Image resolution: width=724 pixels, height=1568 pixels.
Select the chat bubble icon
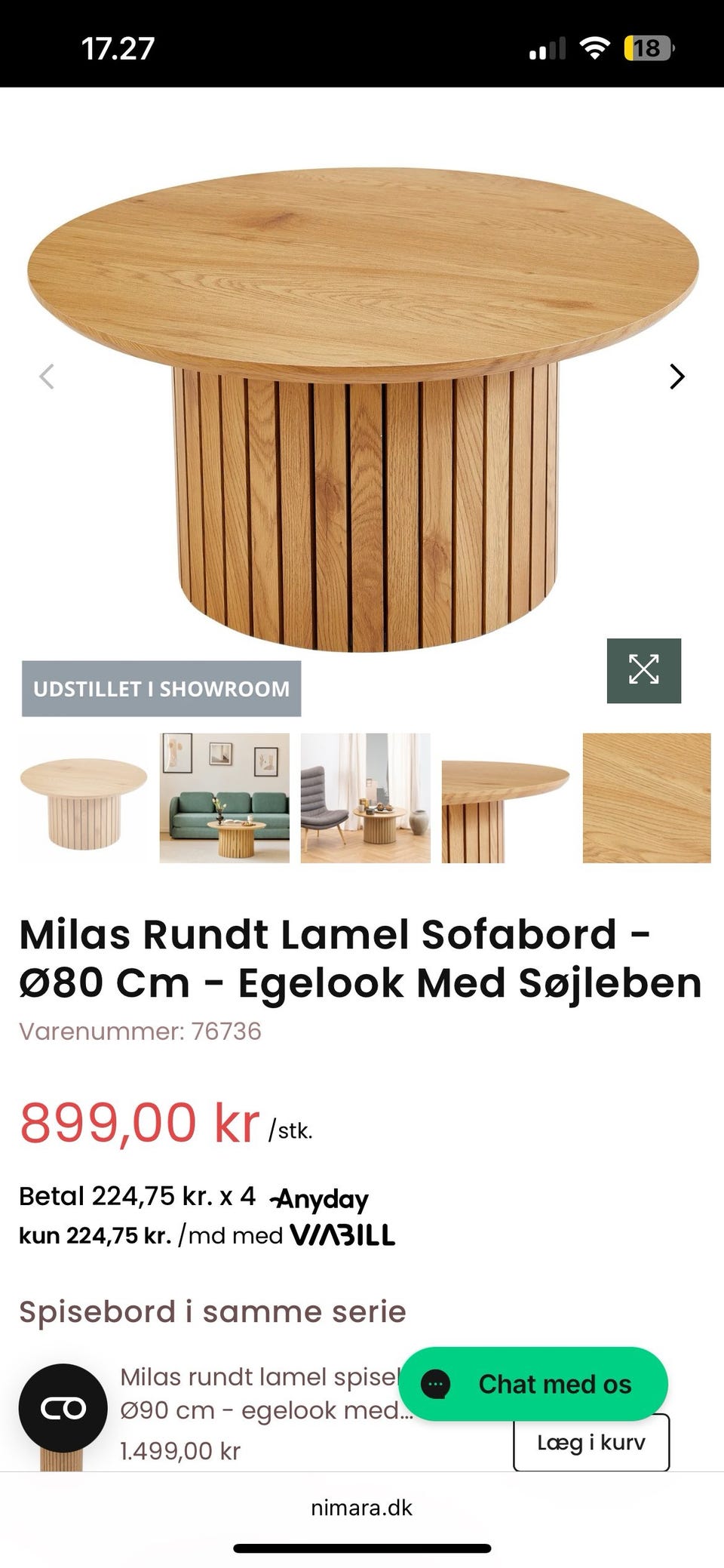436,1384
